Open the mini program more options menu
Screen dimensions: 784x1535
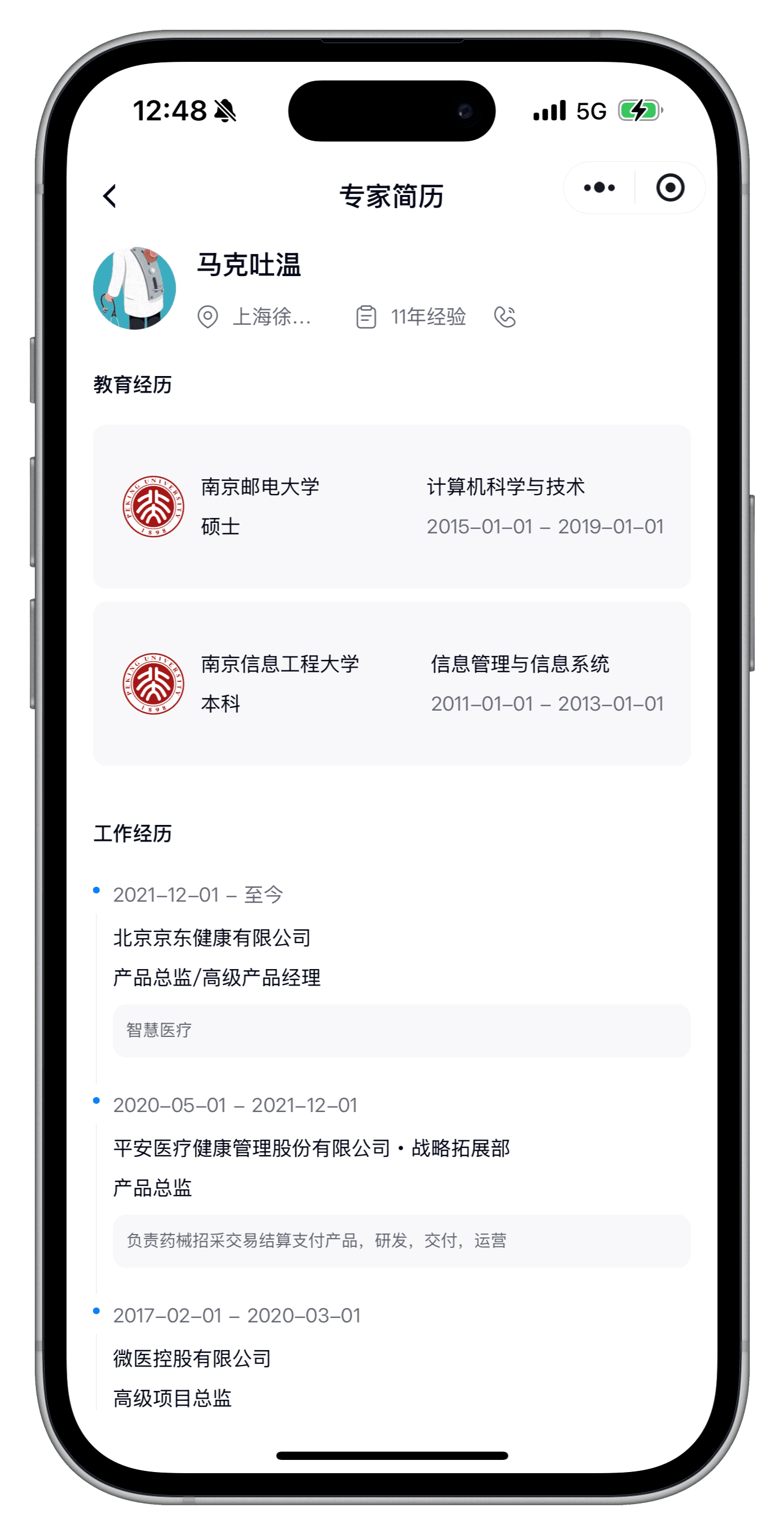[600, 188]
